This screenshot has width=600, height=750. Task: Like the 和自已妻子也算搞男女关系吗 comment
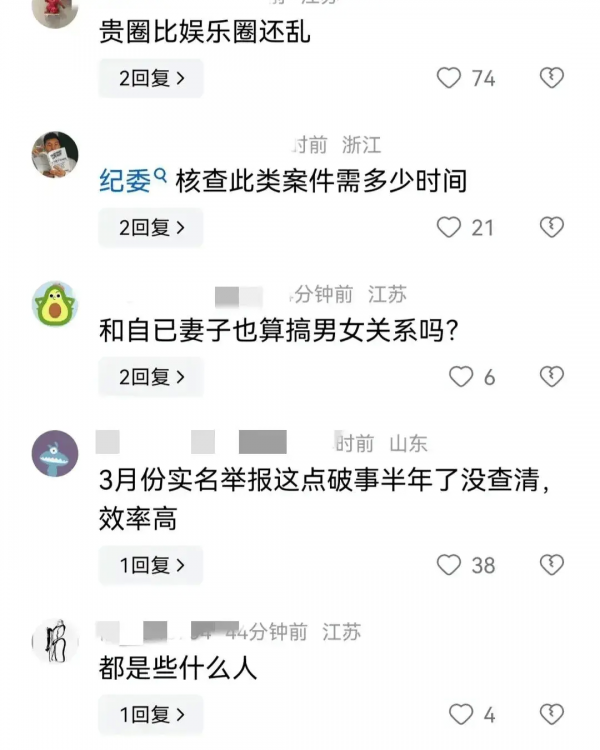point(461,377)
